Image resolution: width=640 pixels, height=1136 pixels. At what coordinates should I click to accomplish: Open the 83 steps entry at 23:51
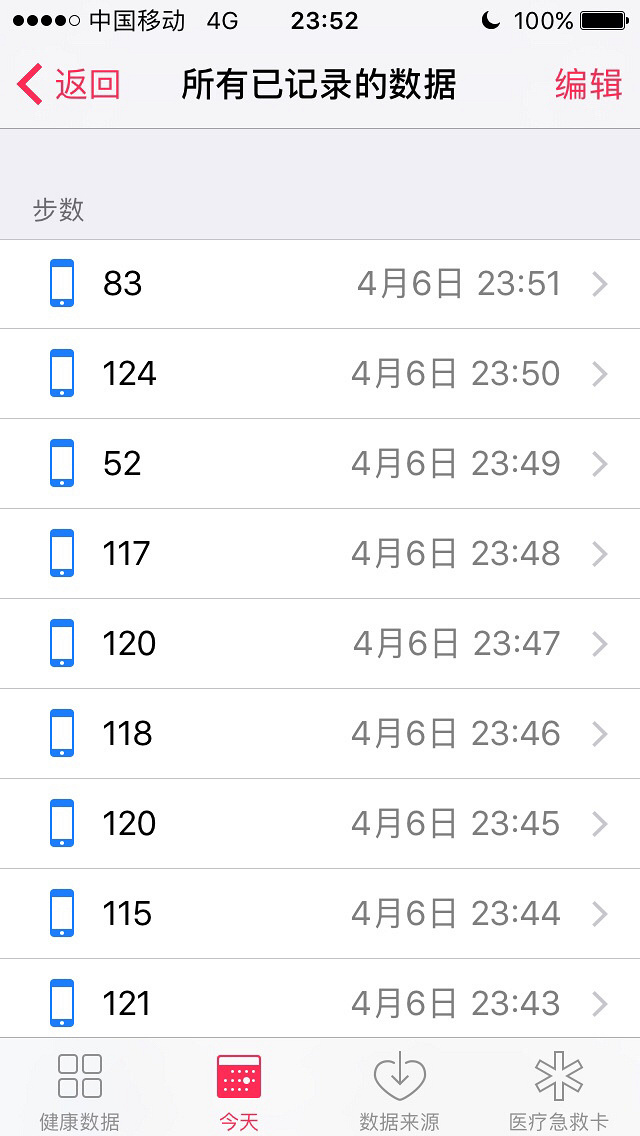coord(320,284)
